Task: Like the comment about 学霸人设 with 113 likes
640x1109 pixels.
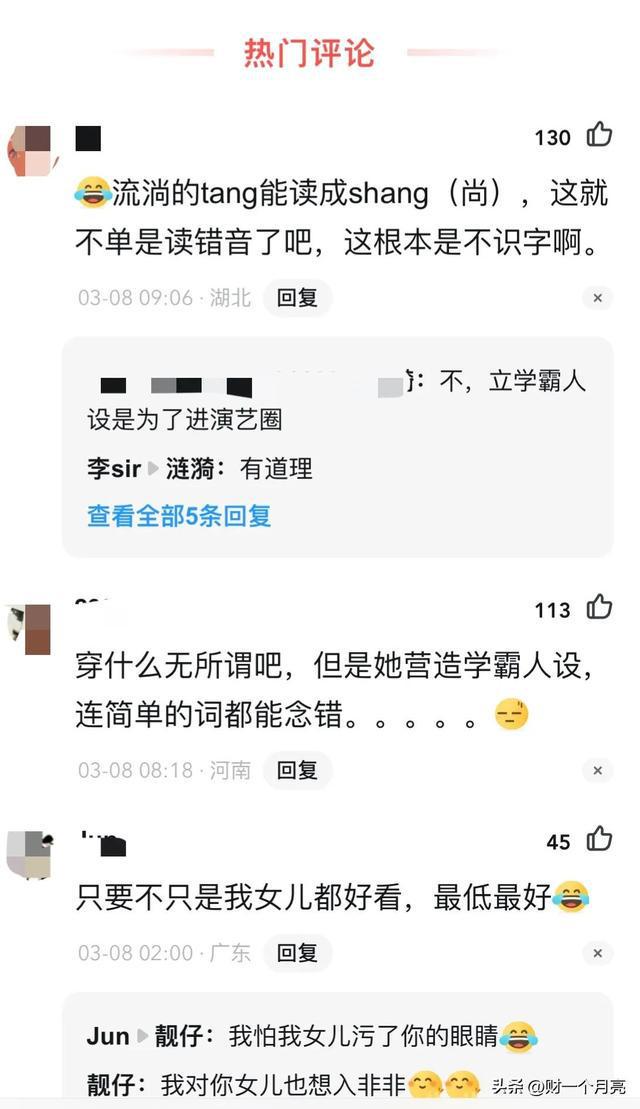Action: point(599,607)
